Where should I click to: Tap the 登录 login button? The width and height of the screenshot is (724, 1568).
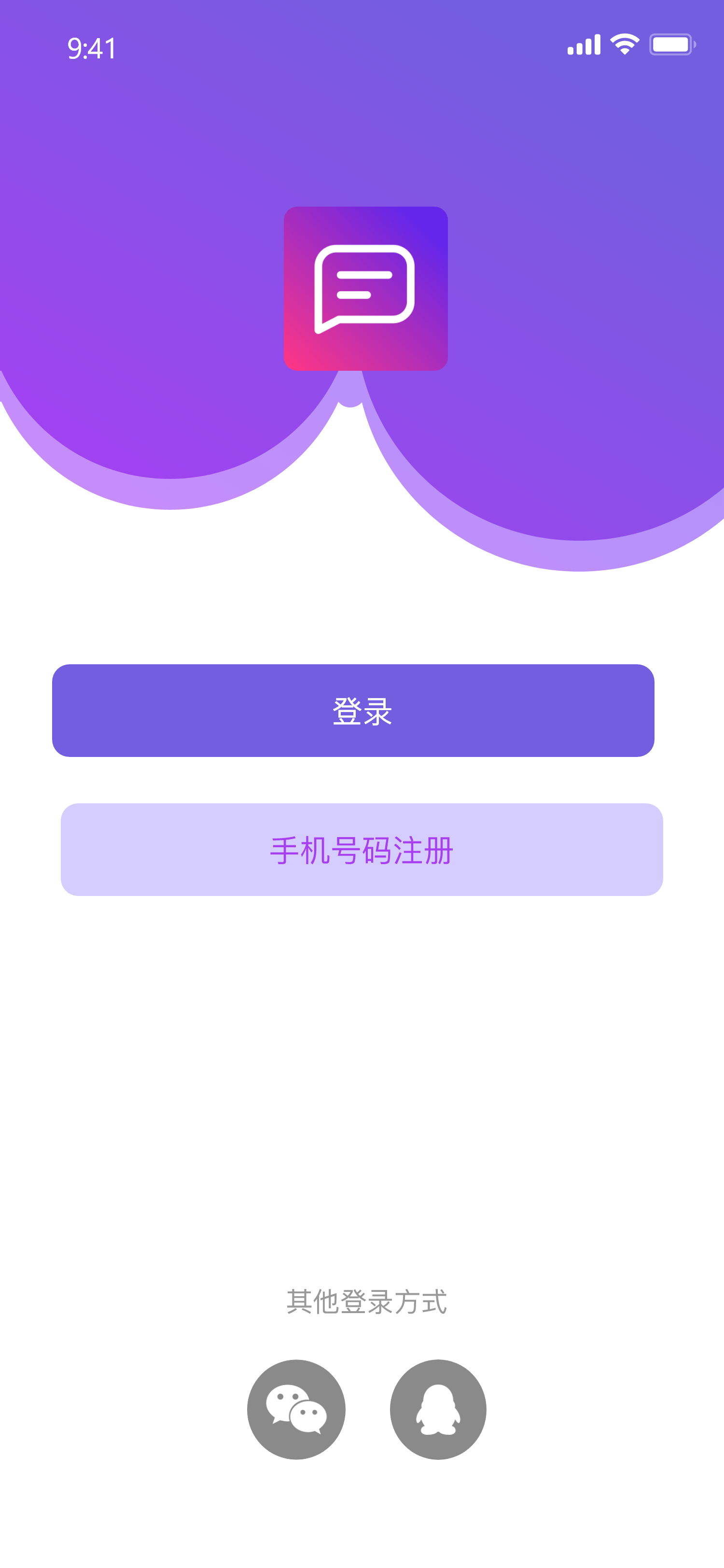353,710
